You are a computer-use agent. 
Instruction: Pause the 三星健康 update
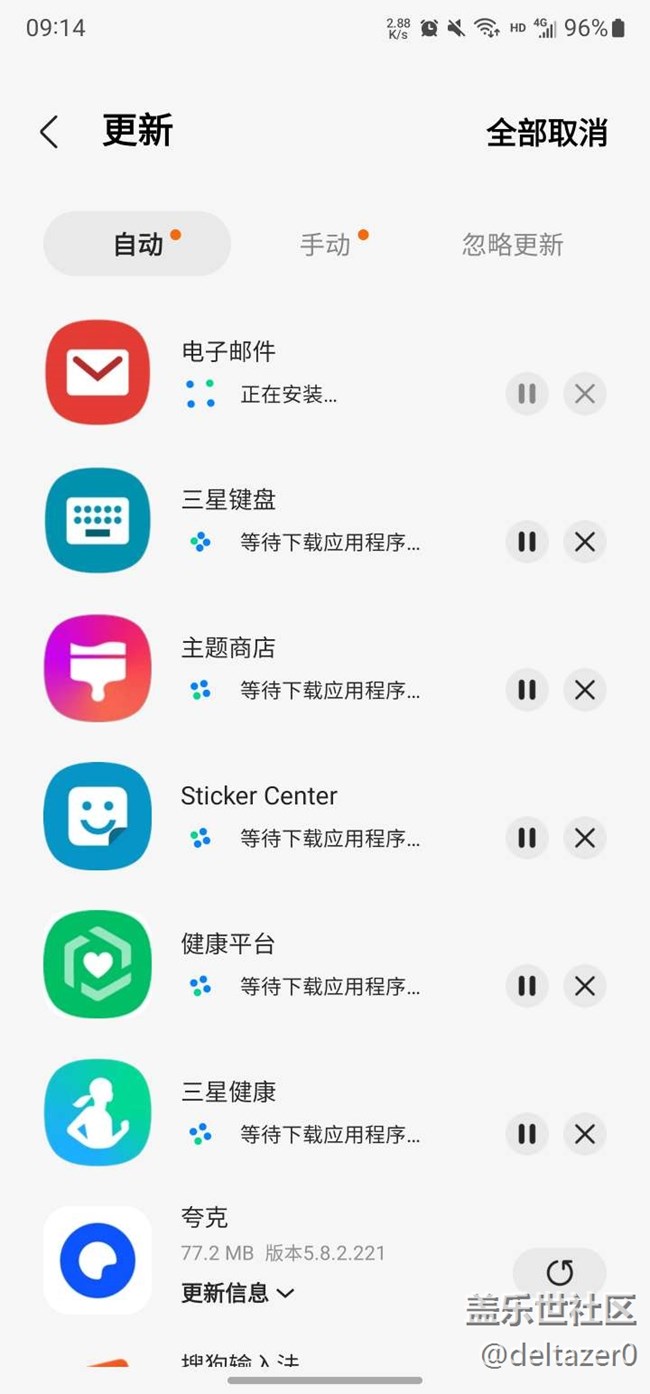click(527, 1134)
